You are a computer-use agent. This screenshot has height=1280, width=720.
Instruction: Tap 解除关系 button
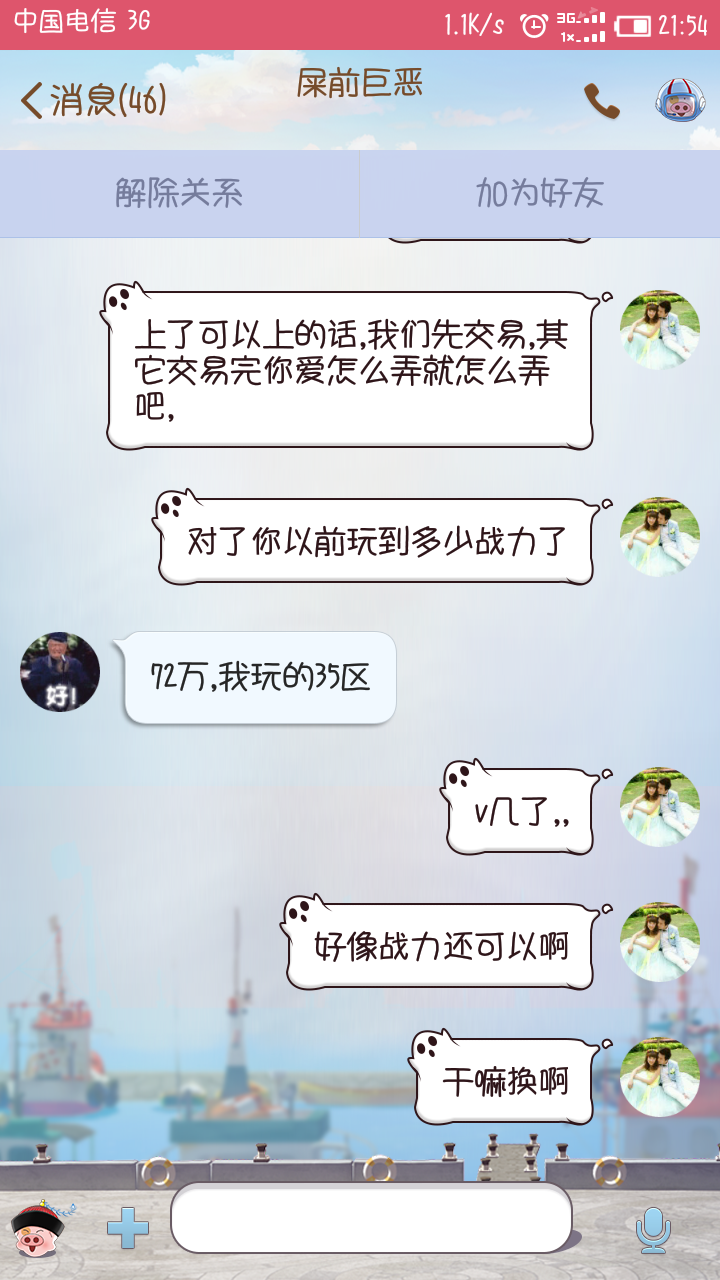179,194
